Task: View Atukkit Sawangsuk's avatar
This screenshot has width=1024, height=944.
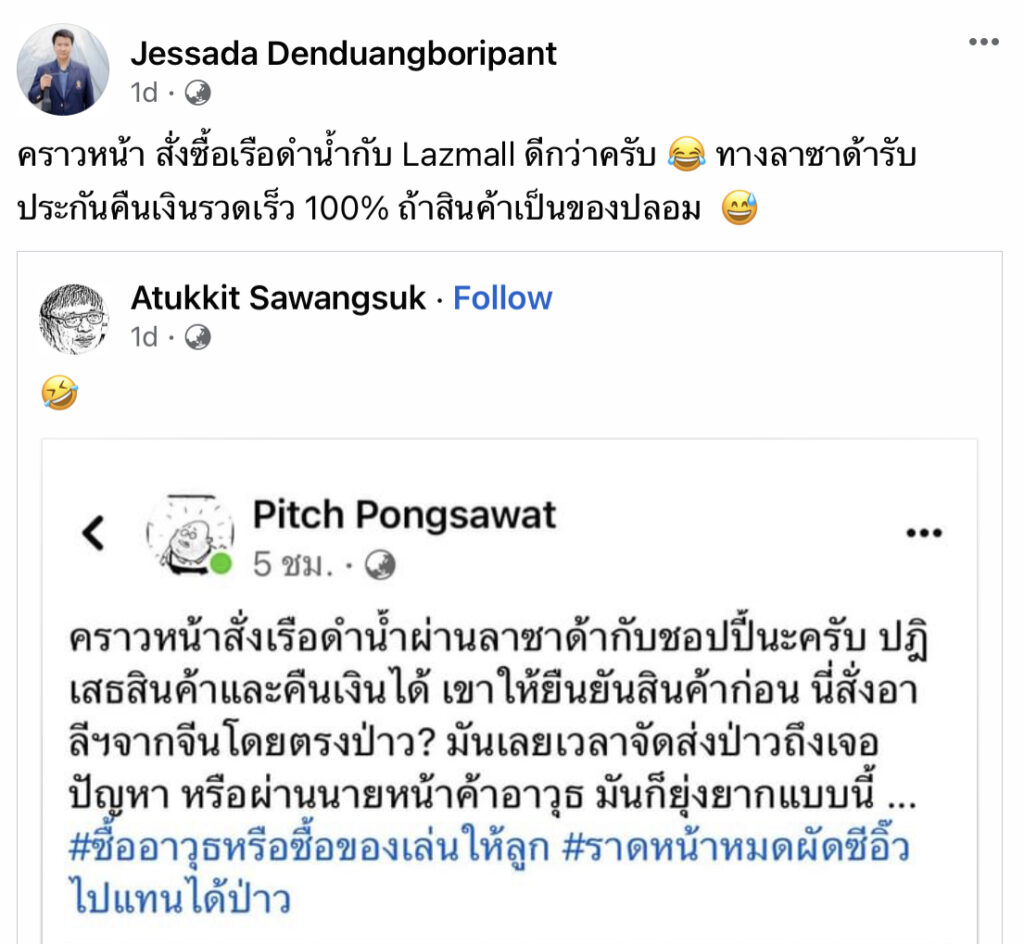Action: point(74,318)
